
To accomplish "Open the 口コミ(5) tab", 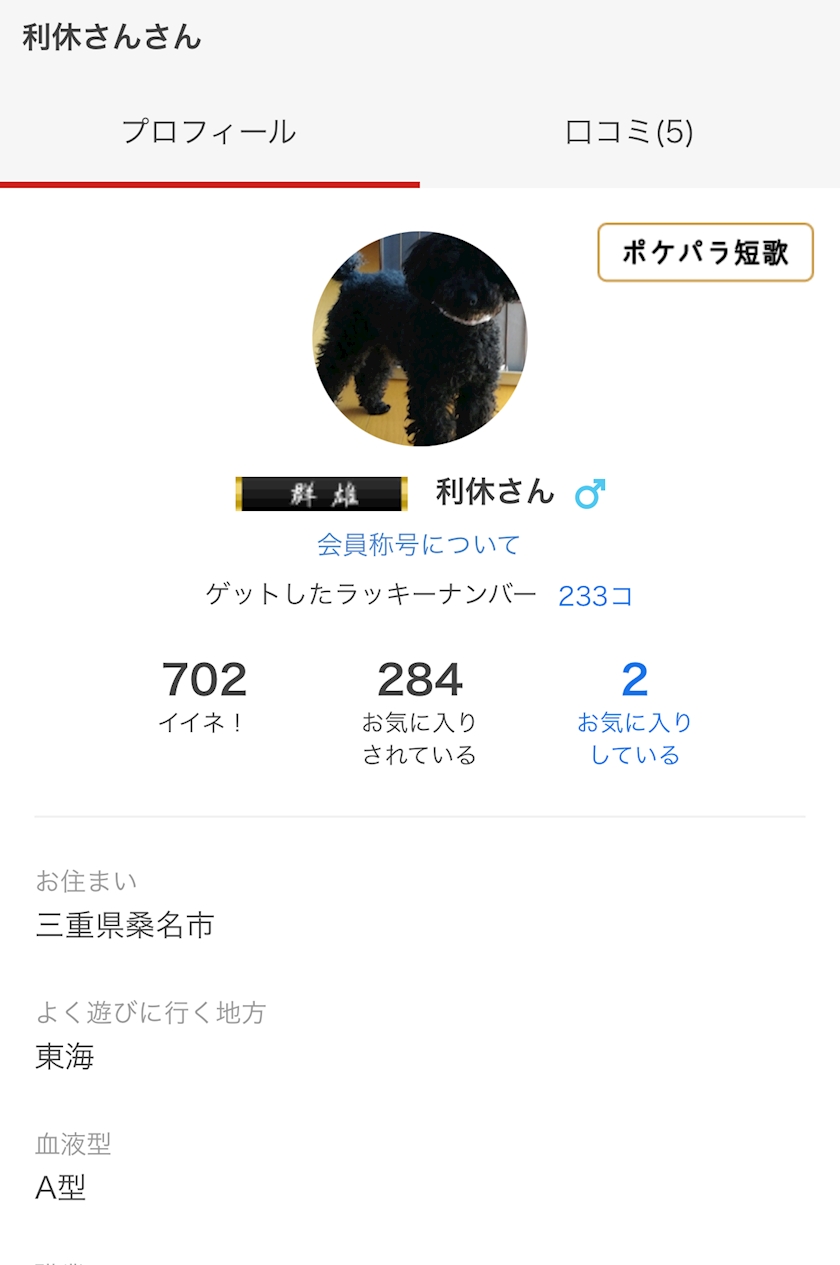I will point(629,132).
